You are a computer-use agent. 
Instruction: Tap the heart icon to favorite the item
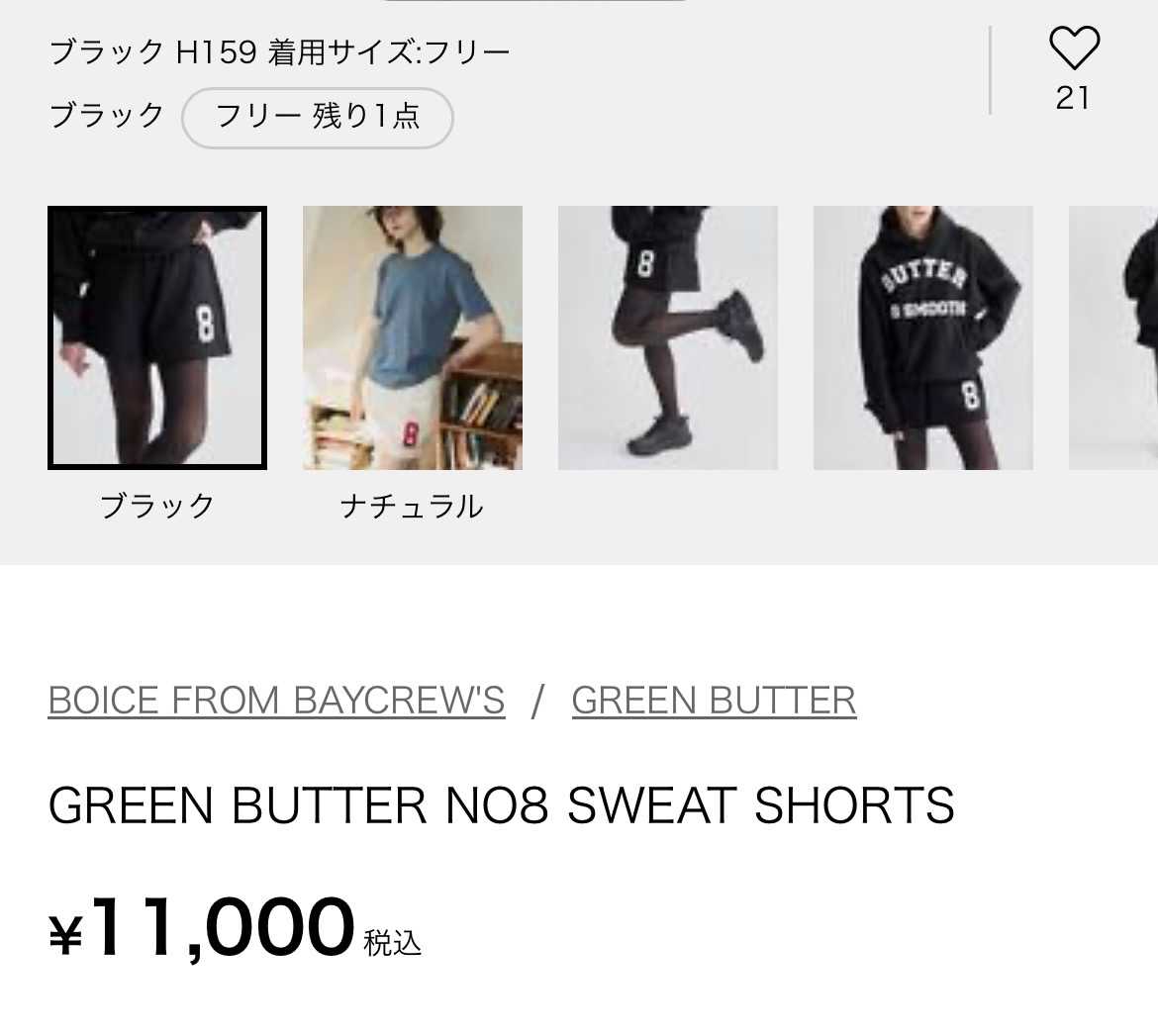1074,48
